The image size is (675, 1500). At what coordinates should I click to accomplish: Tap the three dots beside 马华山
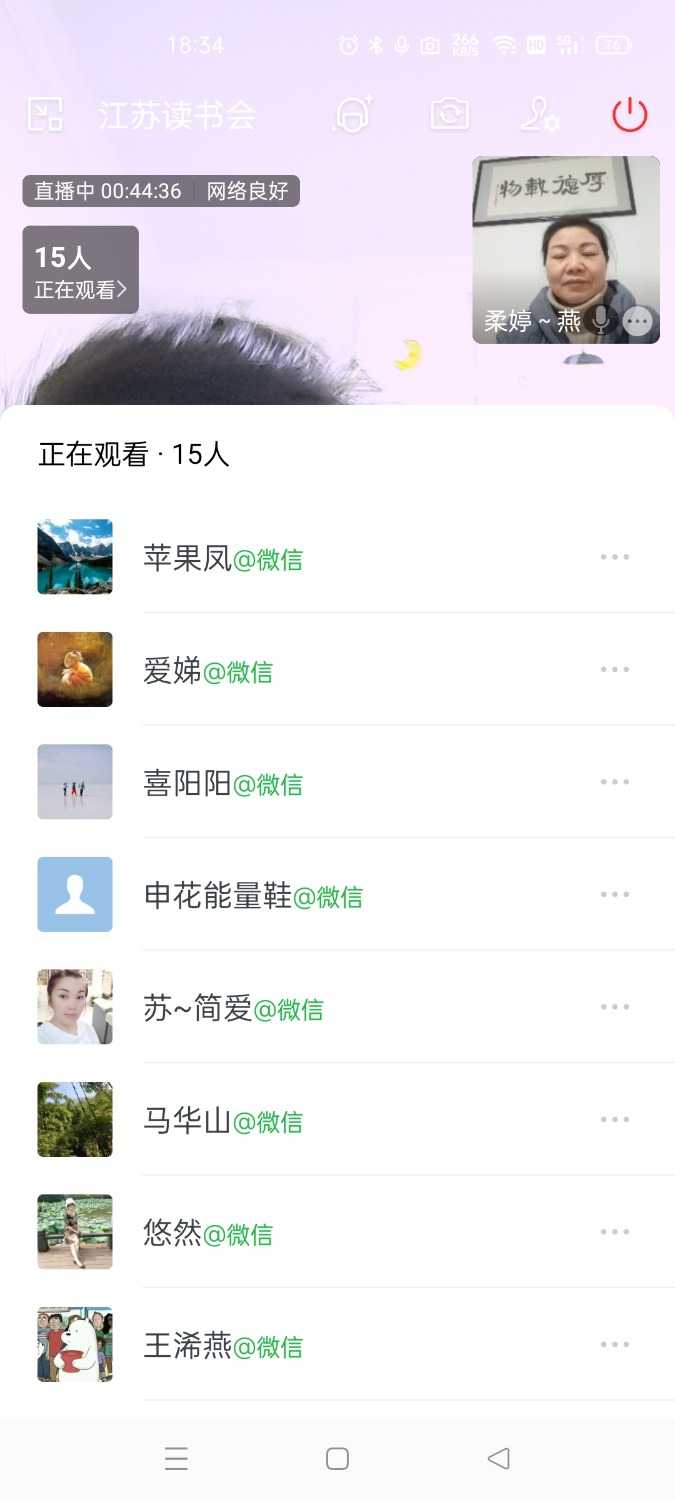(x=615, y=1120)
